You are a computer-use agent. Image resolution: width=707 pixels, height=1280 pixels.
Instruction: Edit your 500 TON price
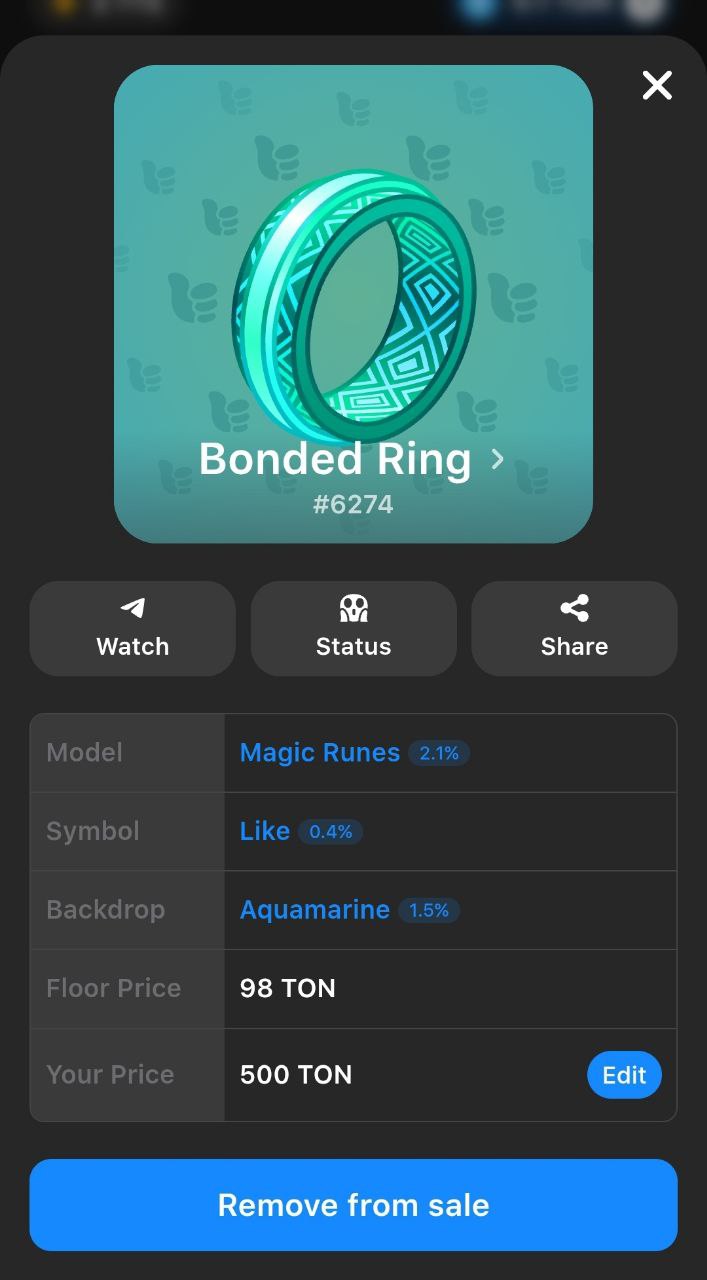(x=624, y=1075)
